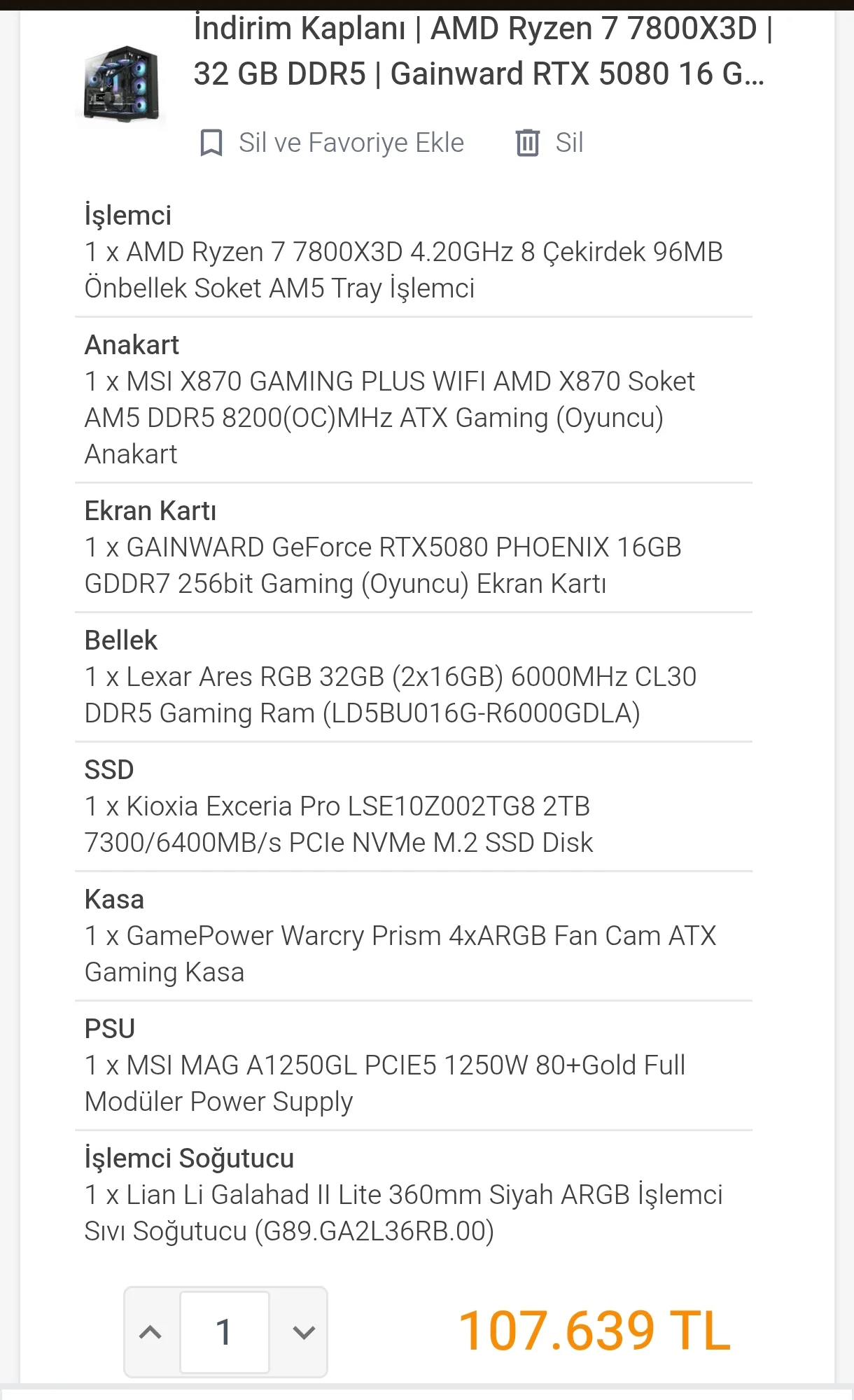Tap the quantity field showing 1
The width and height of the screenshot is (854, 1400).
(x=224, y=1331)
